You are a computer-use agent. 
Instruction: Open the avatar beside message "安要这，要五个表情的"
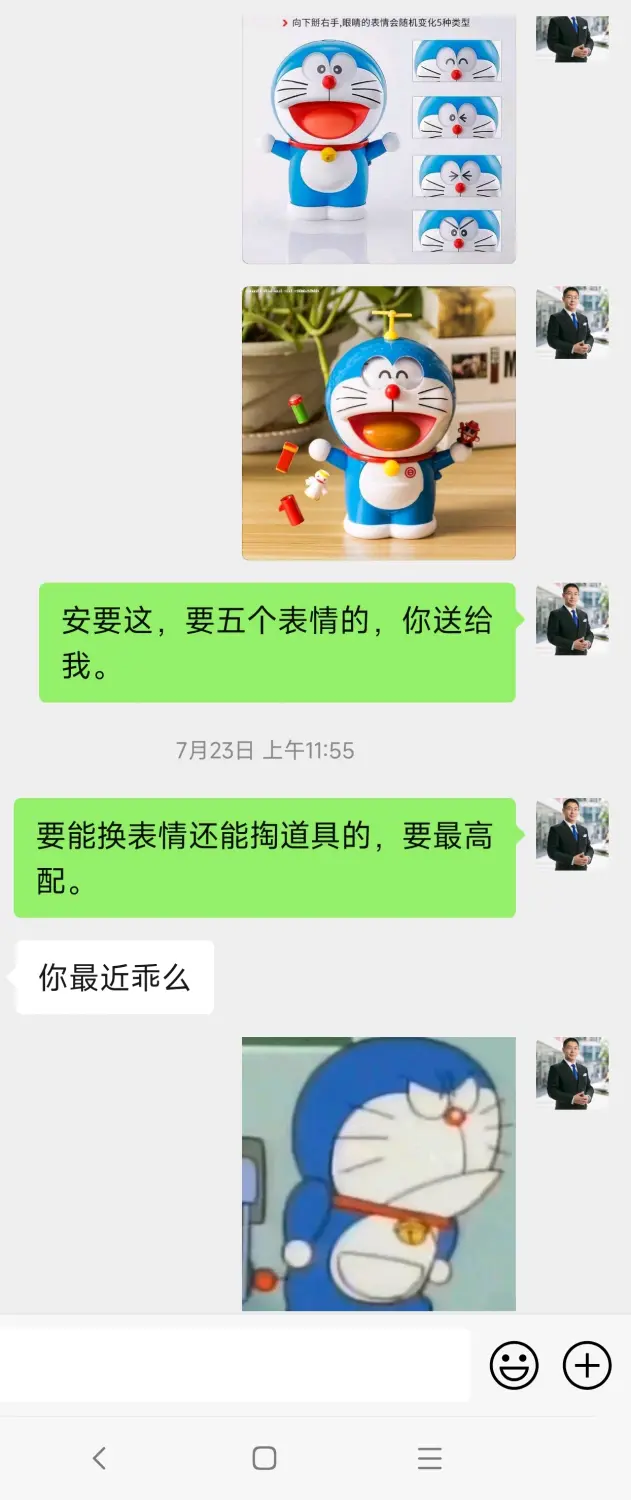click(572, 619)
